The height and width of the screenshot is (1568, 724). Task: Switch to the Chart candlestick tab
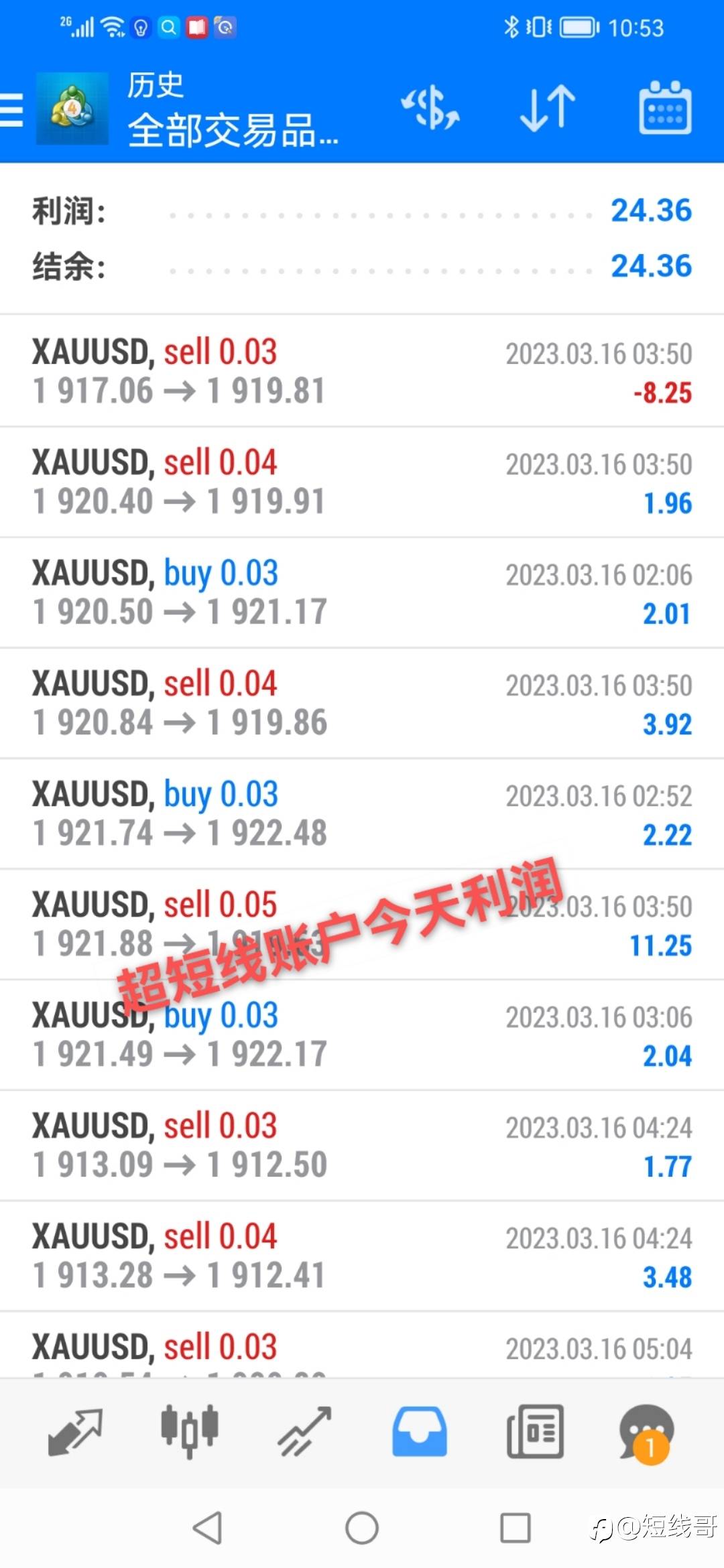[190, 1432]
